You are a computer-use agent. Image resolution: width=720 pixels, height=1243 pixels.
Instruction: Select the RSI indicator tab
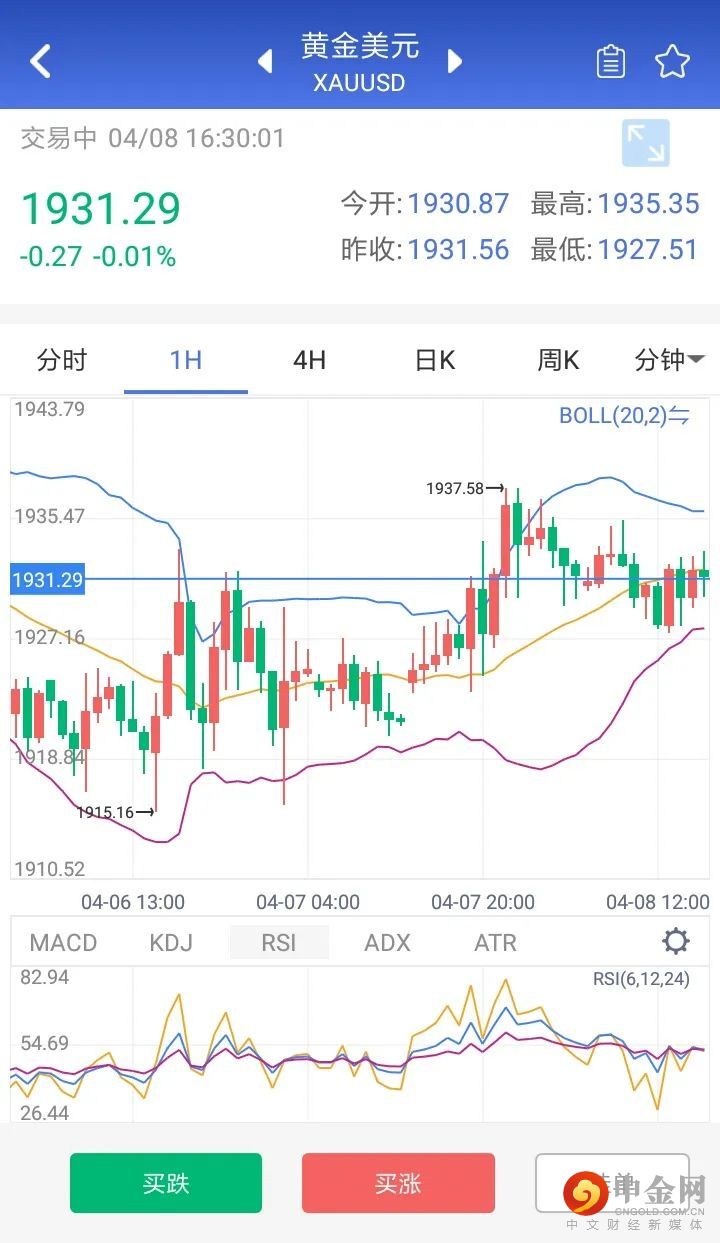tap(279, 942)
